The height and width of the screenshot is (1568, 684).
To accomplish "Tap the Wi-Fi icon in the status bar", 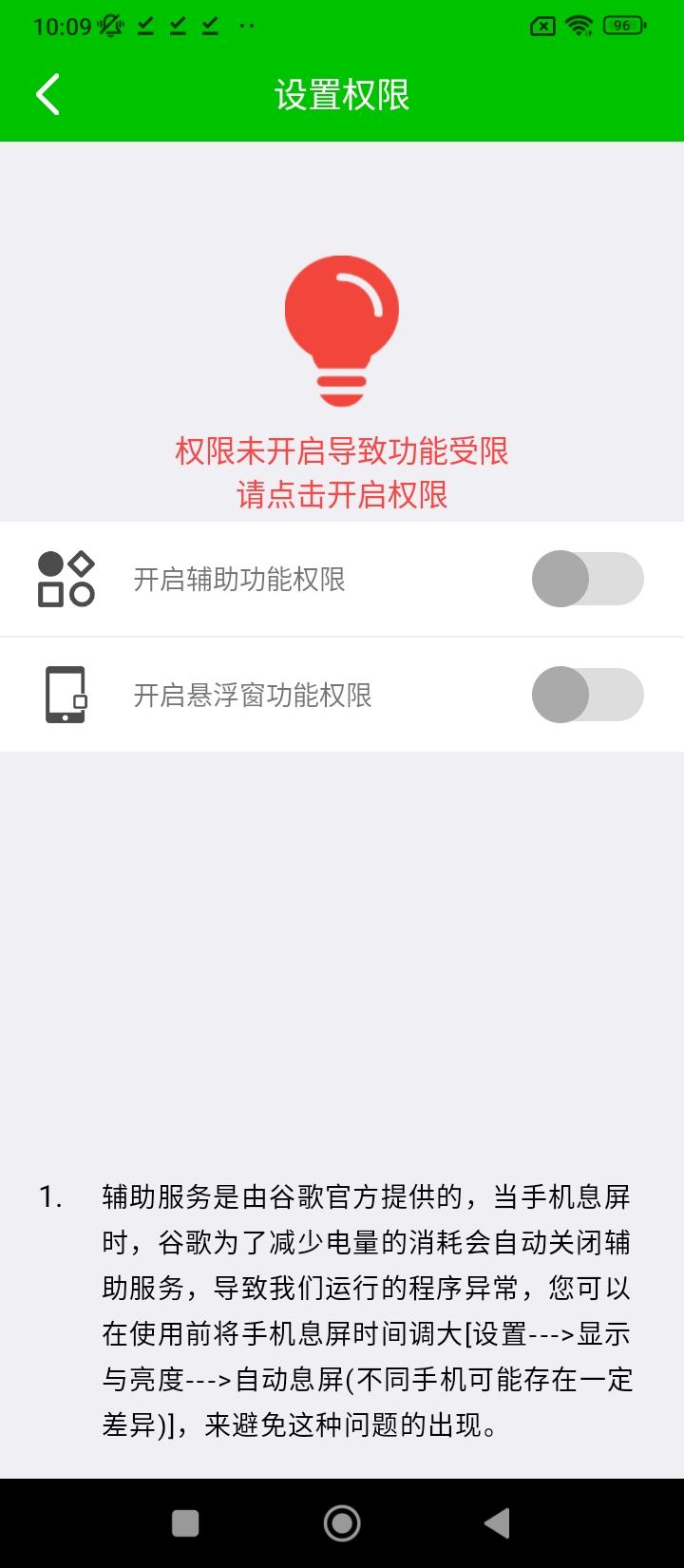I will (x=580, y=26).
